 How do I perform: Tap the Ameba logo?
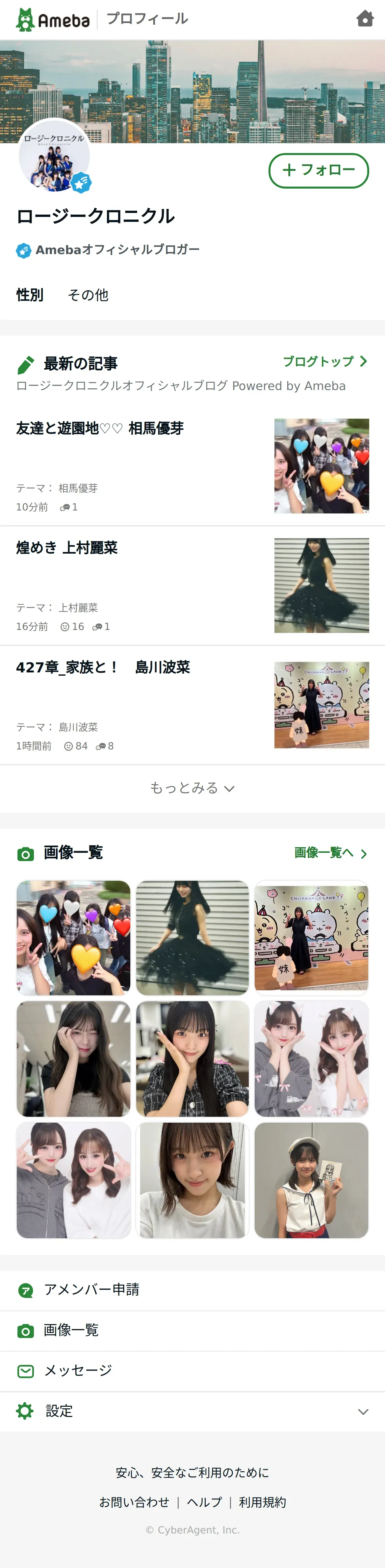pos(53,19)
